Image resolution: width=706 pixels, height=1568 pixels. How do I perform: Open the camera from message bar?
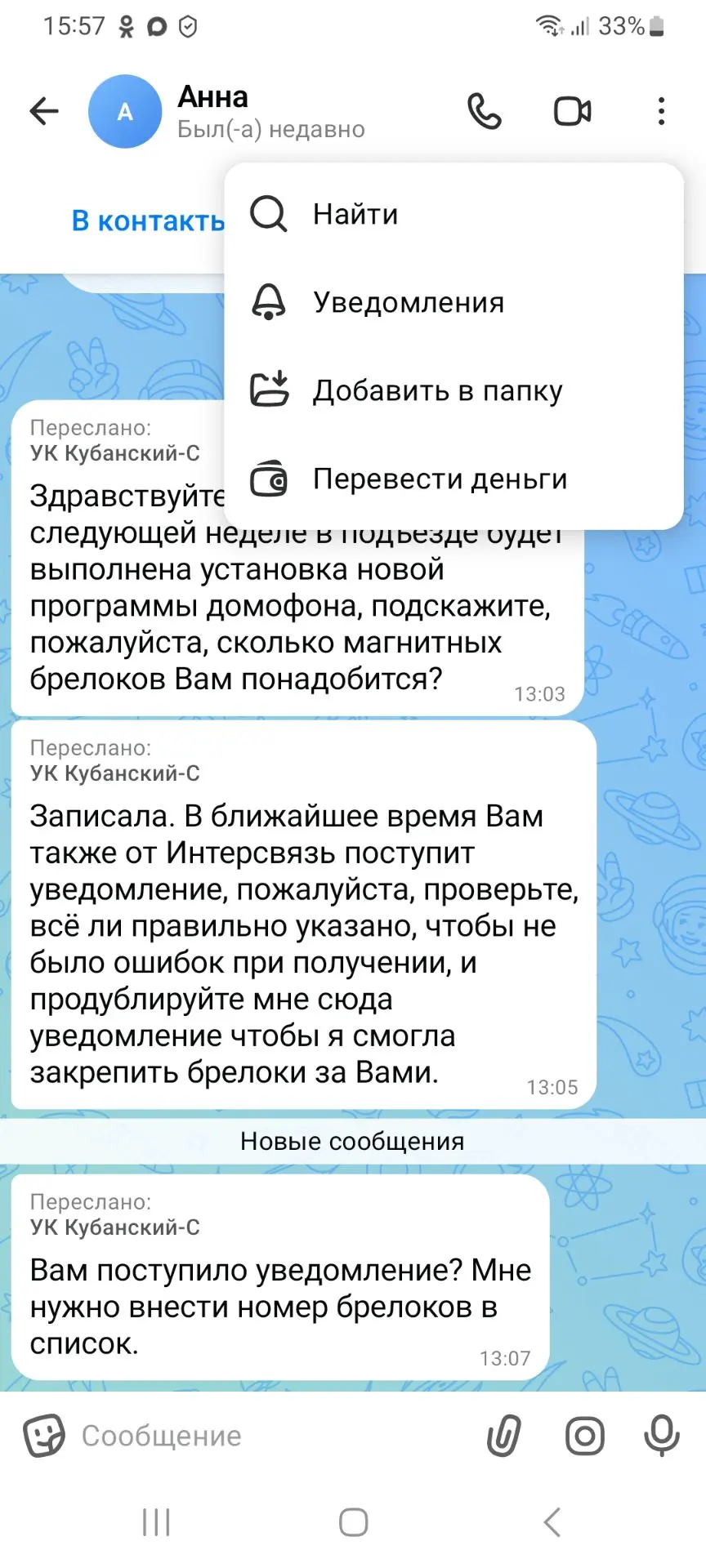coord(585,1436)
